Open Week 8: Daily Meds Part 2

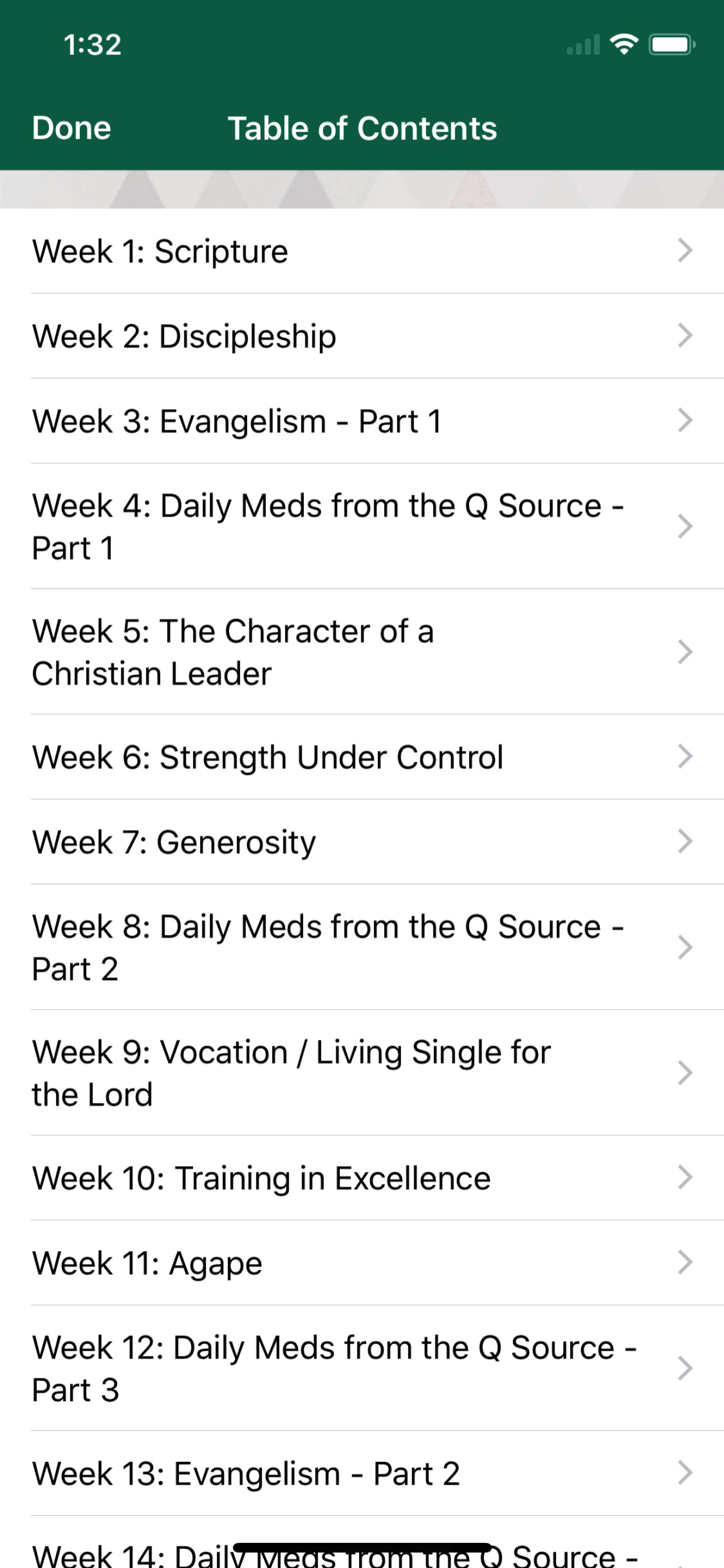point(362,947)
